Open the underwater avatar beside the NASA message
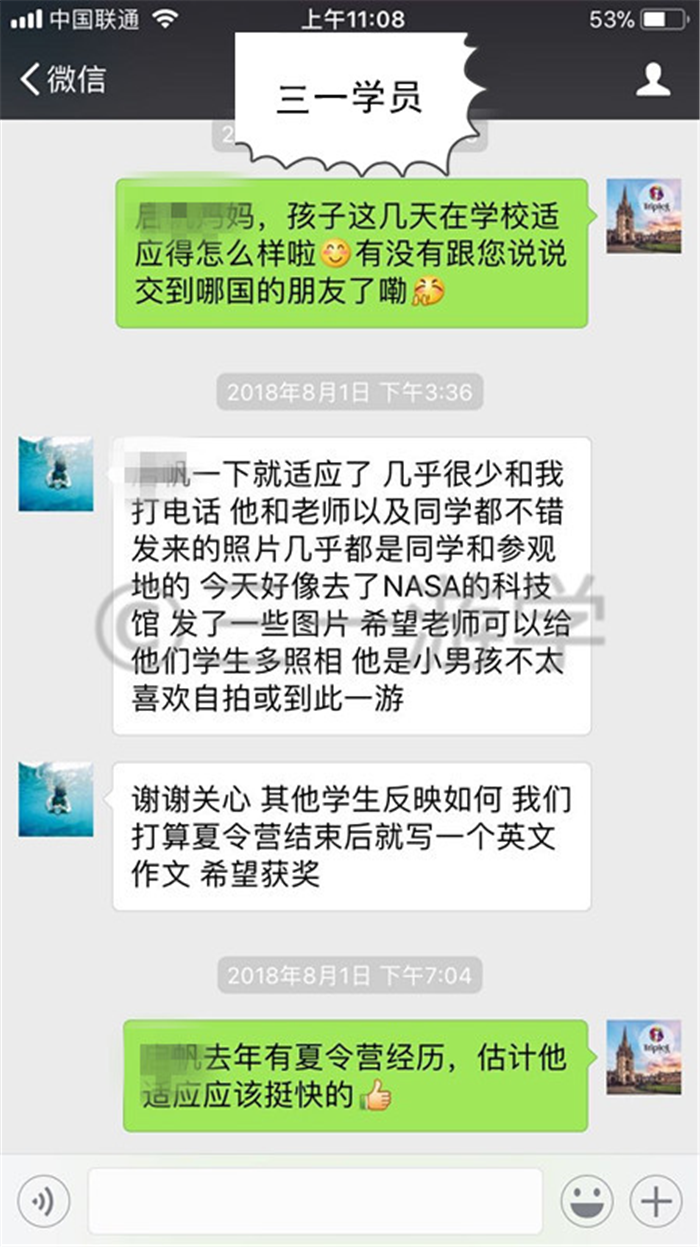 (56, 474)
